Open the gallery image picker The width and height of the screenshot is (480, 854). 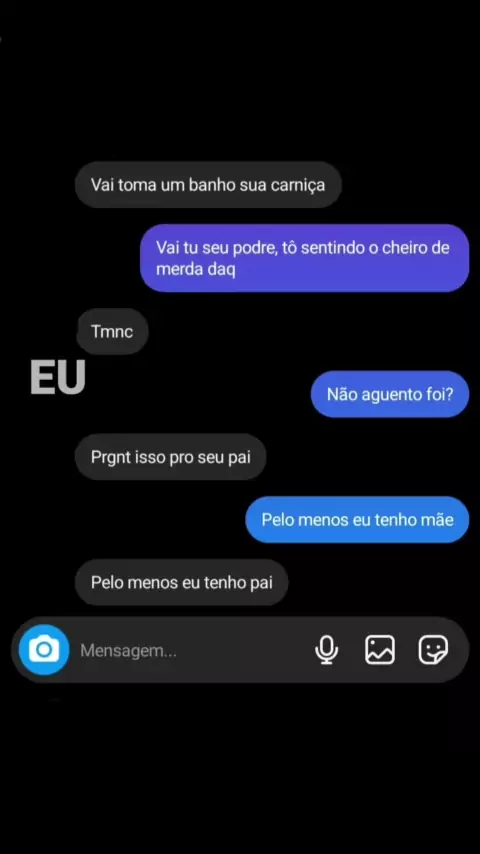(380, 650)
